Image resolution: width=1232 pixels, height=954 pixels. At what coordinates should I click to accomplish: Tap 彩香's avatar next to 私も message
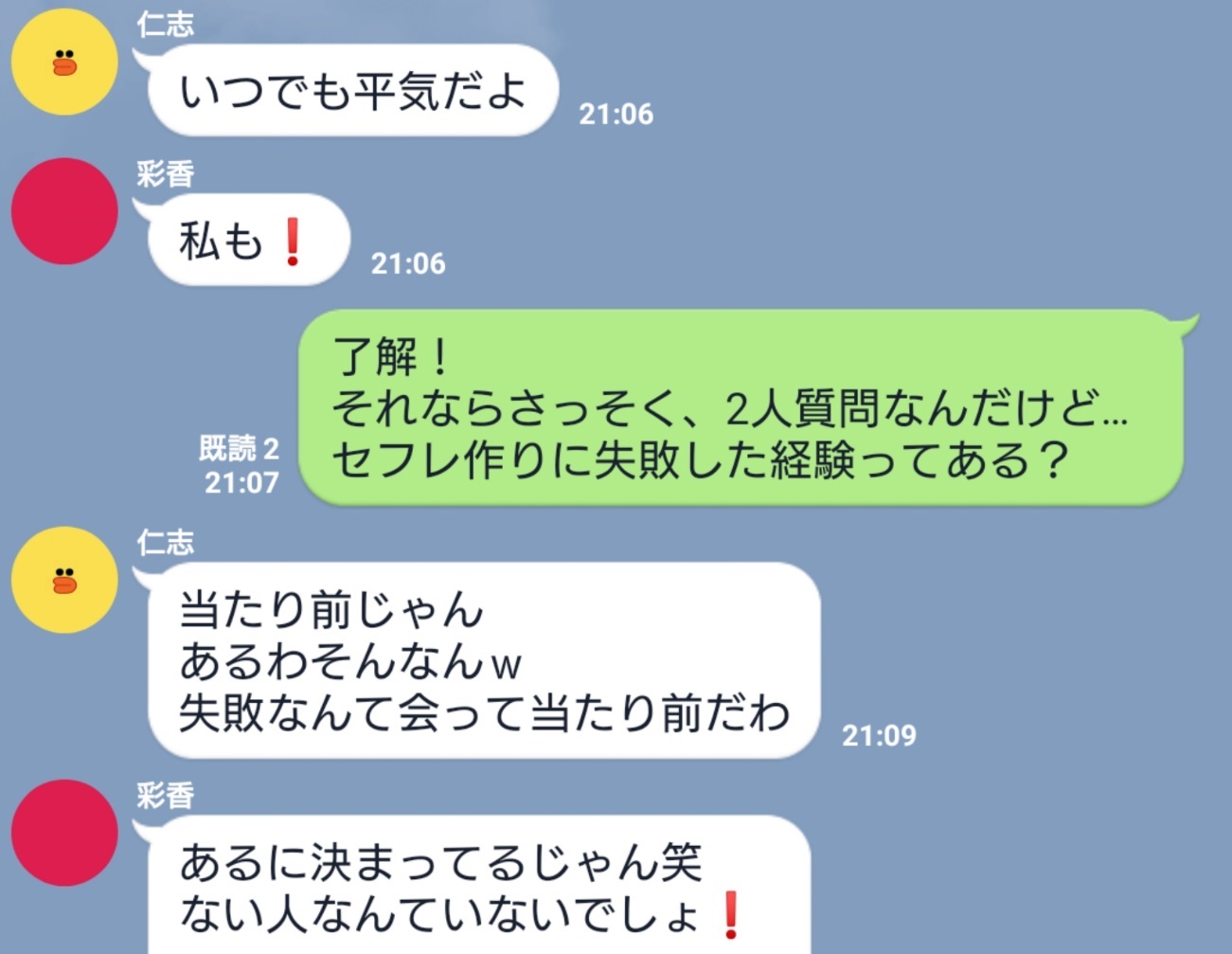[64, 211]
